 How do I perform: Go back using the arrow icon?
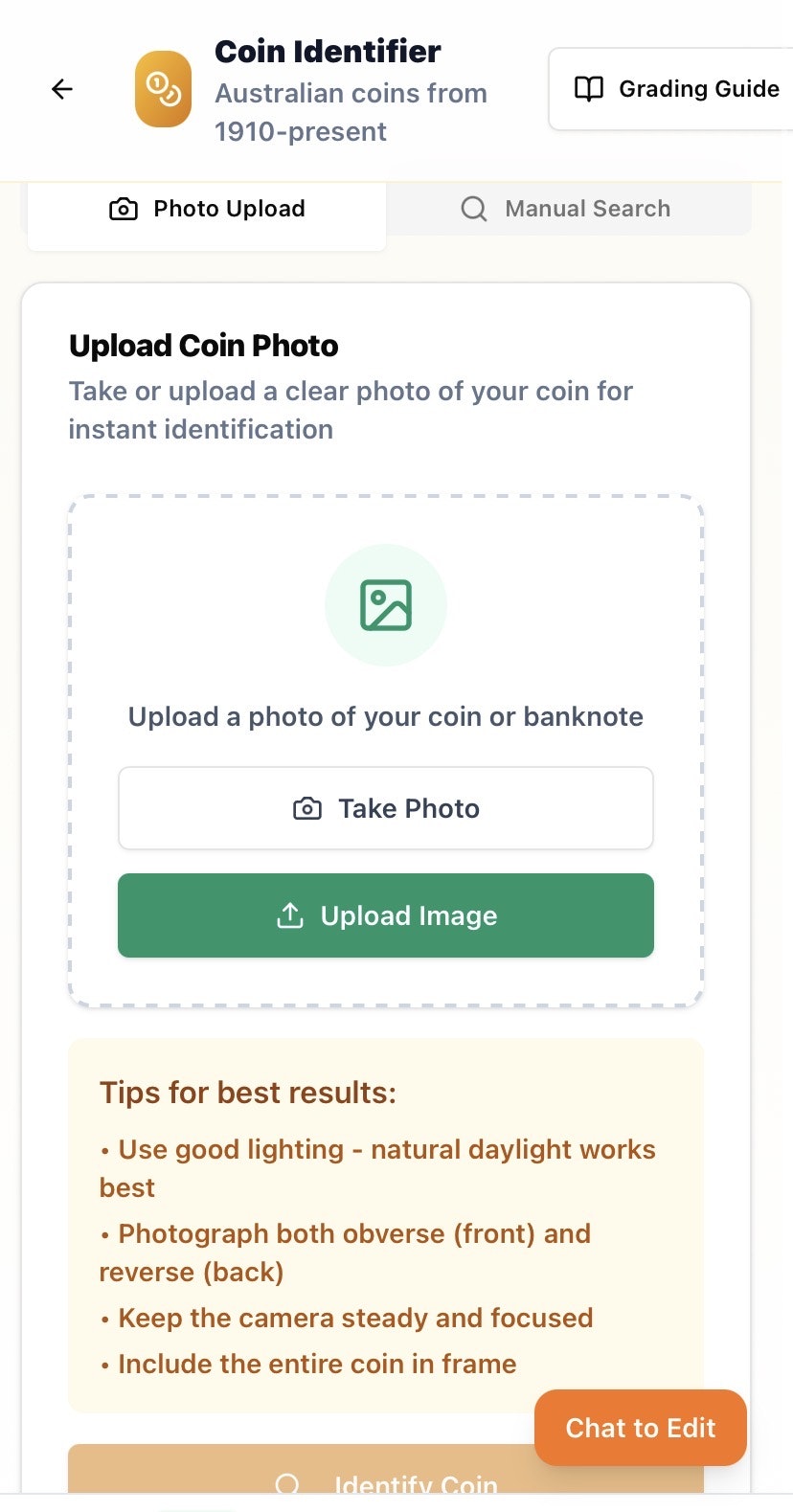tap(62, 89)
